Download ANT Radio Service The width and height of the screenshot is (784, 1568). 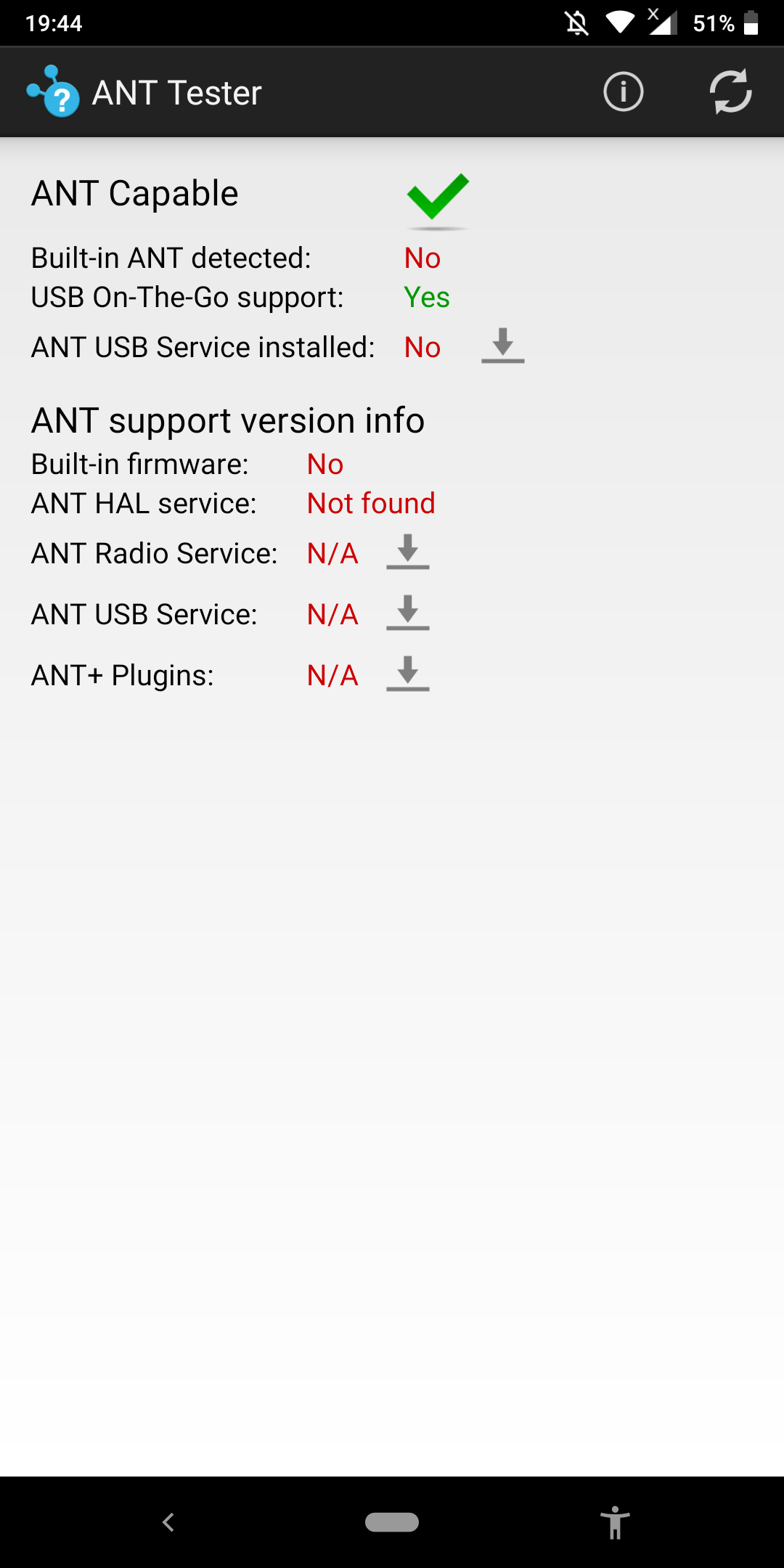coord(408,552)
